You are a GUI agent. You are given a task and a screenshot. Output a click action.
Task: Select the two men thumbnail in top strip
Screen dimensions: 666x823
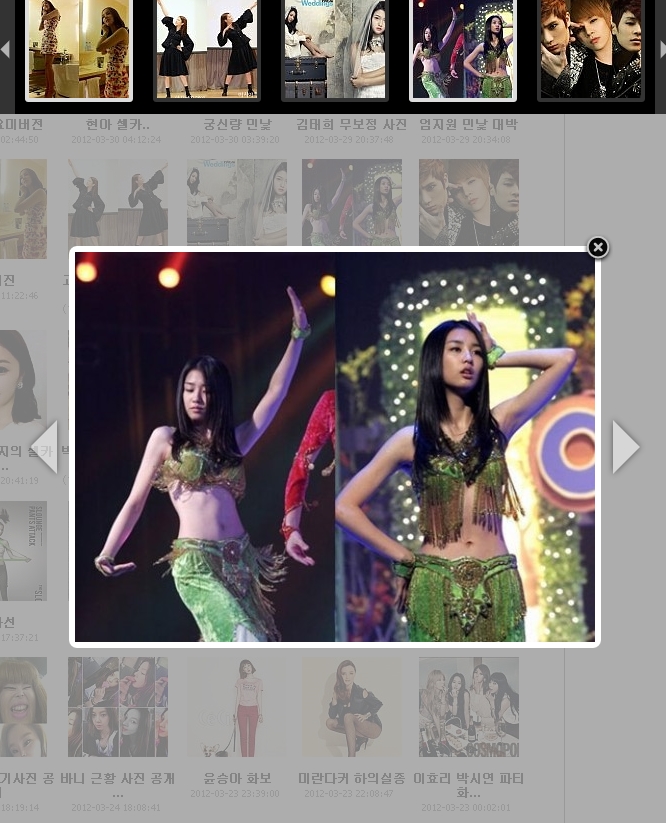pos(591,49)
